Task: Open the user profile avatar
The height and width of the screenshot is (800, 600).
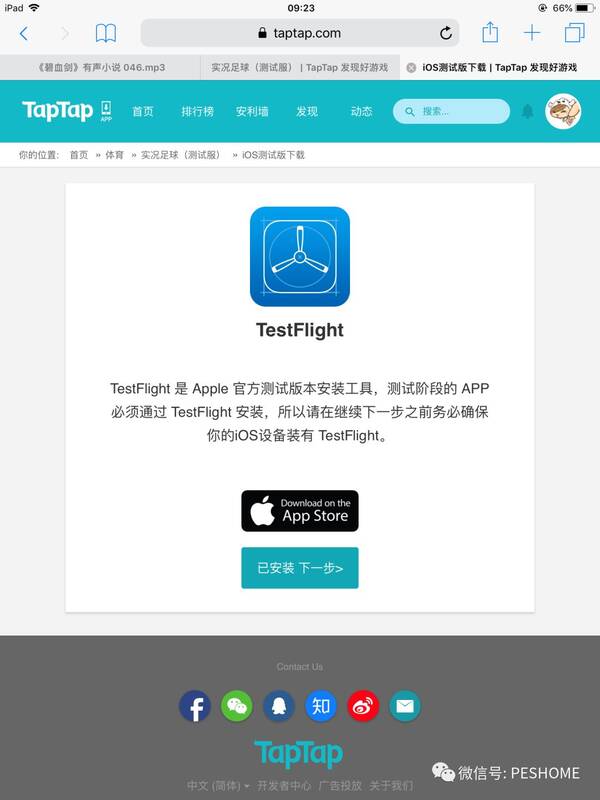Action: click(x=563, y=111)
